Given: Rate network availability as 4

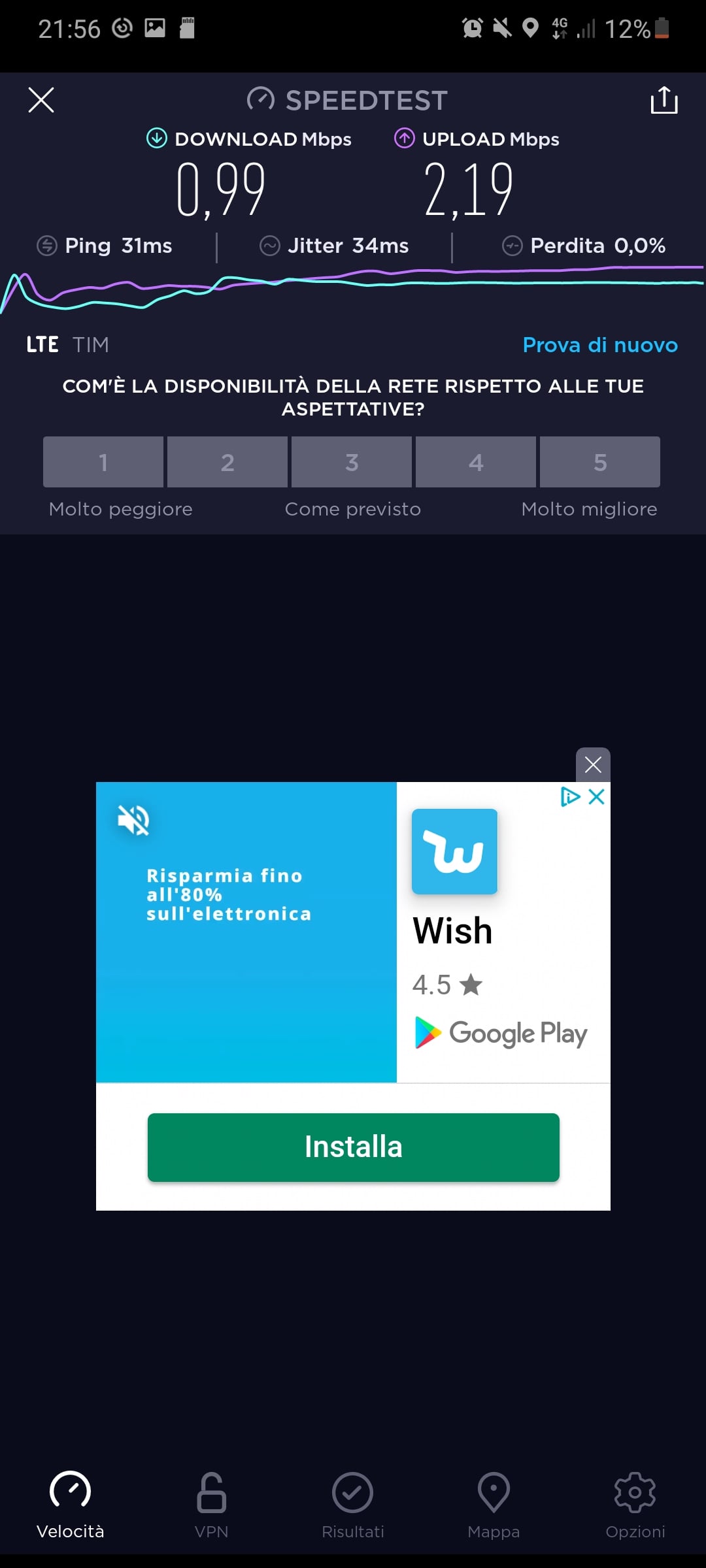Looking at the screenshot, I should point(476,462).
